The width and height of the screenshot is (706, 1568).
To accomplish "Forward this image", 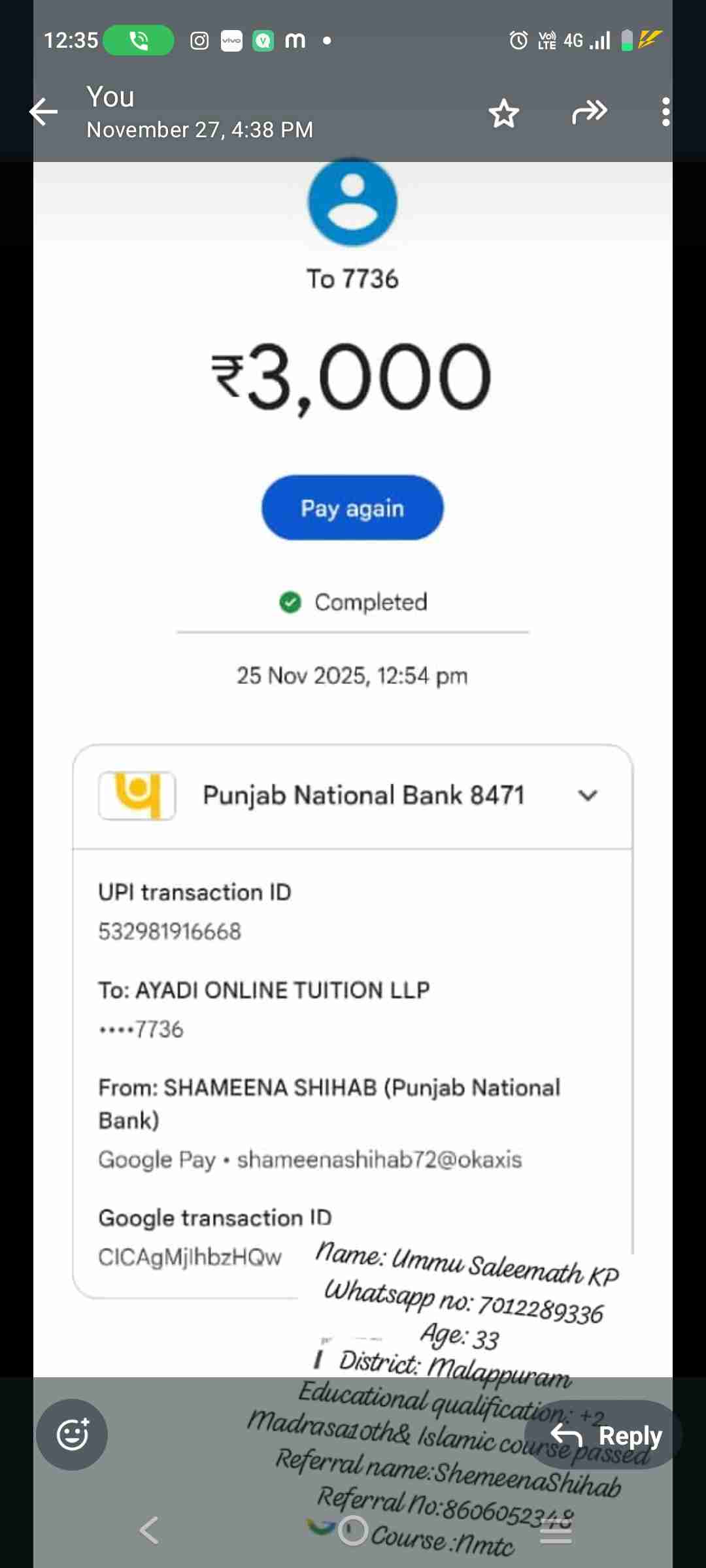I will (589, 112).
